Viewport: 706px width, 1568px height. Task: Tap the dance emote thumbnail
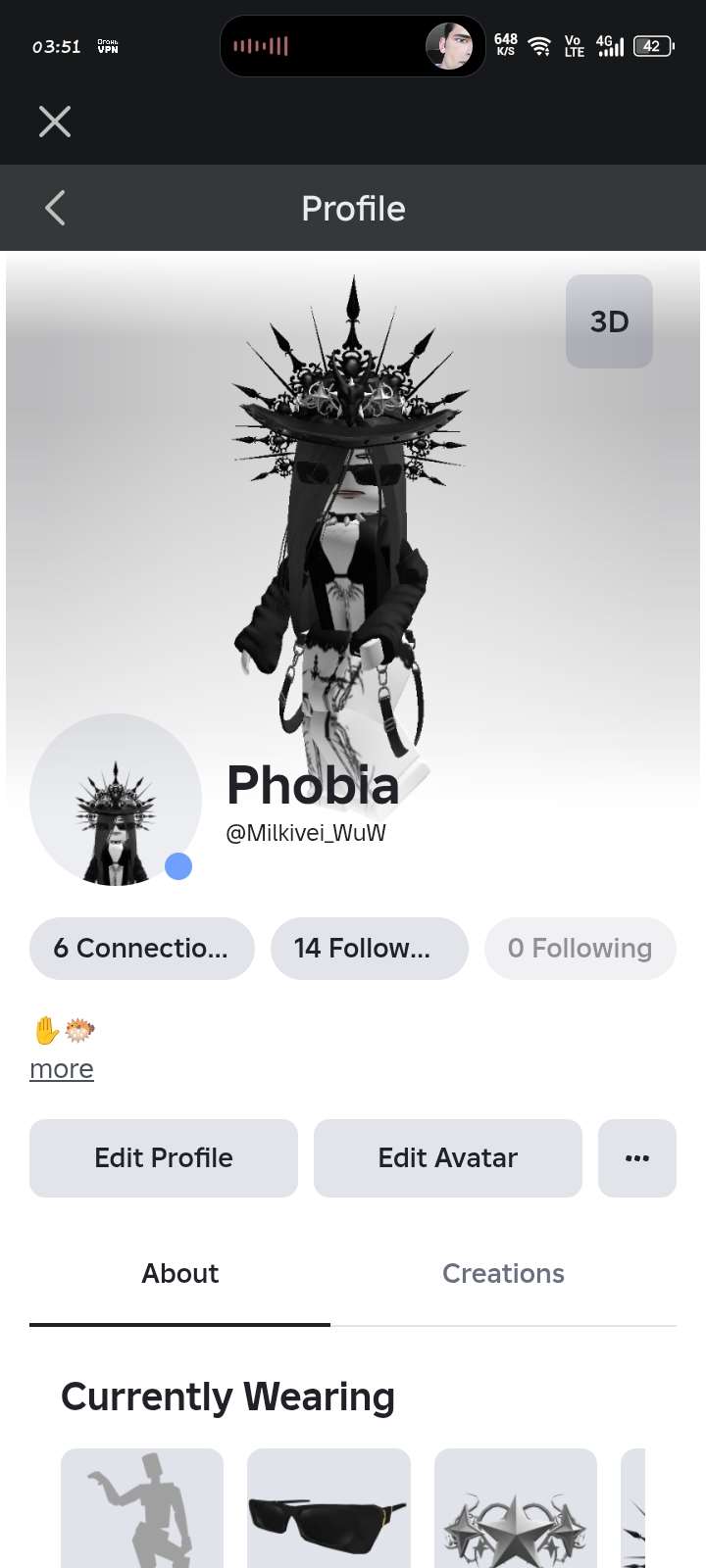(141, 1509)
